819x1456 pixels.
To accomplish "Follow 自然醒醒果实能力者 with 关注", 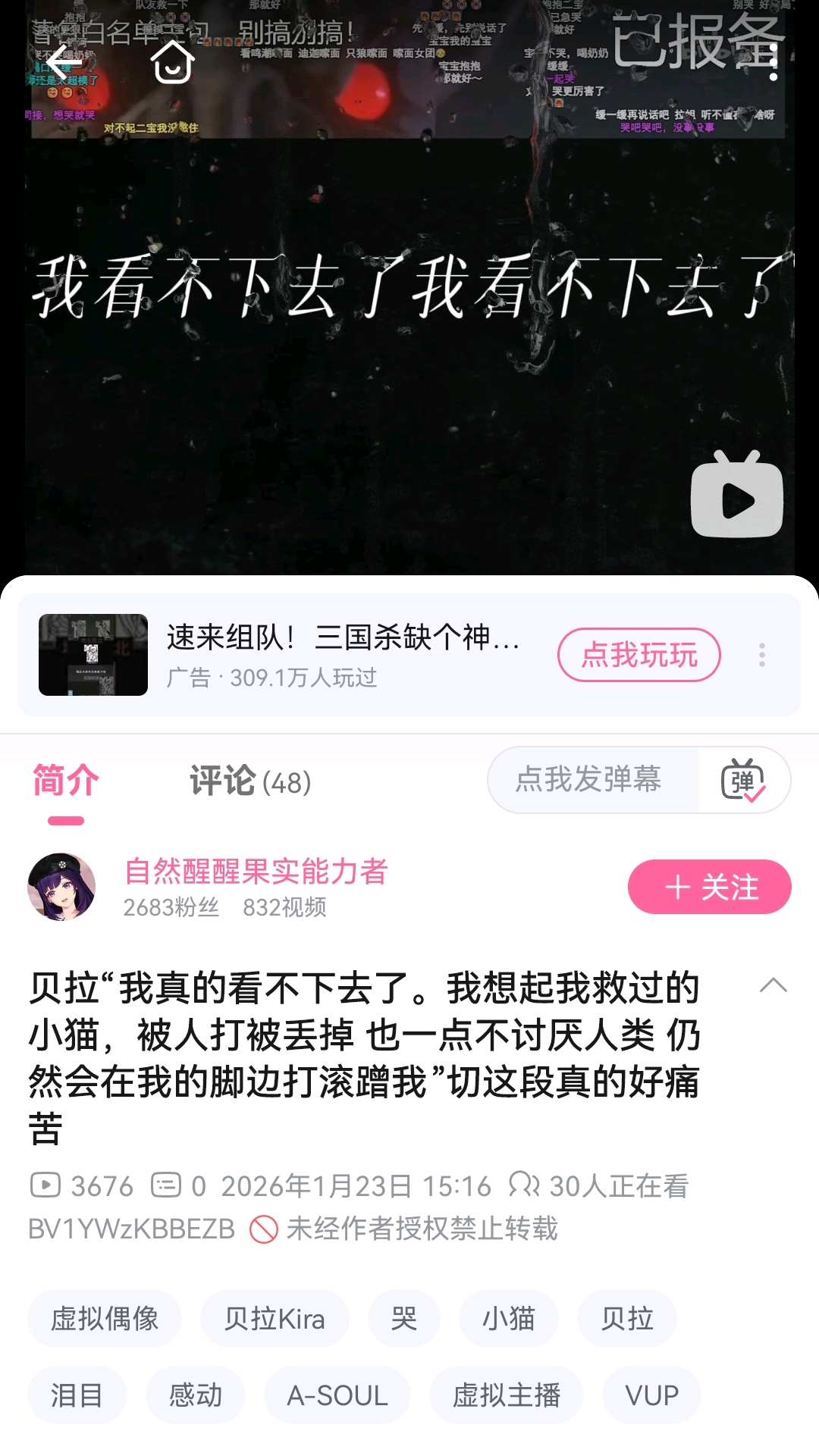I will pyautogui.click(x=709, y=887).
